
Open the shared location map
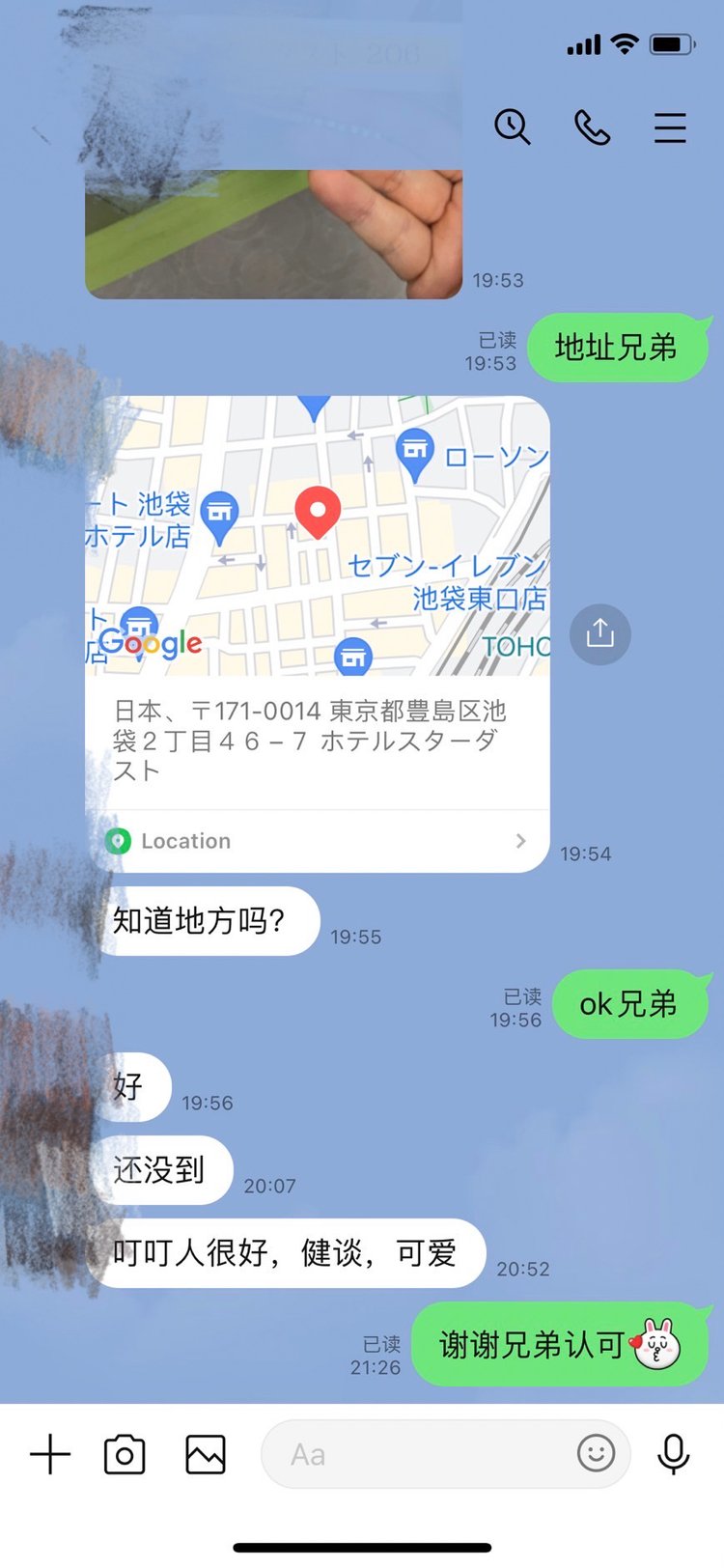pyautogui.click(x=318, y=536)
